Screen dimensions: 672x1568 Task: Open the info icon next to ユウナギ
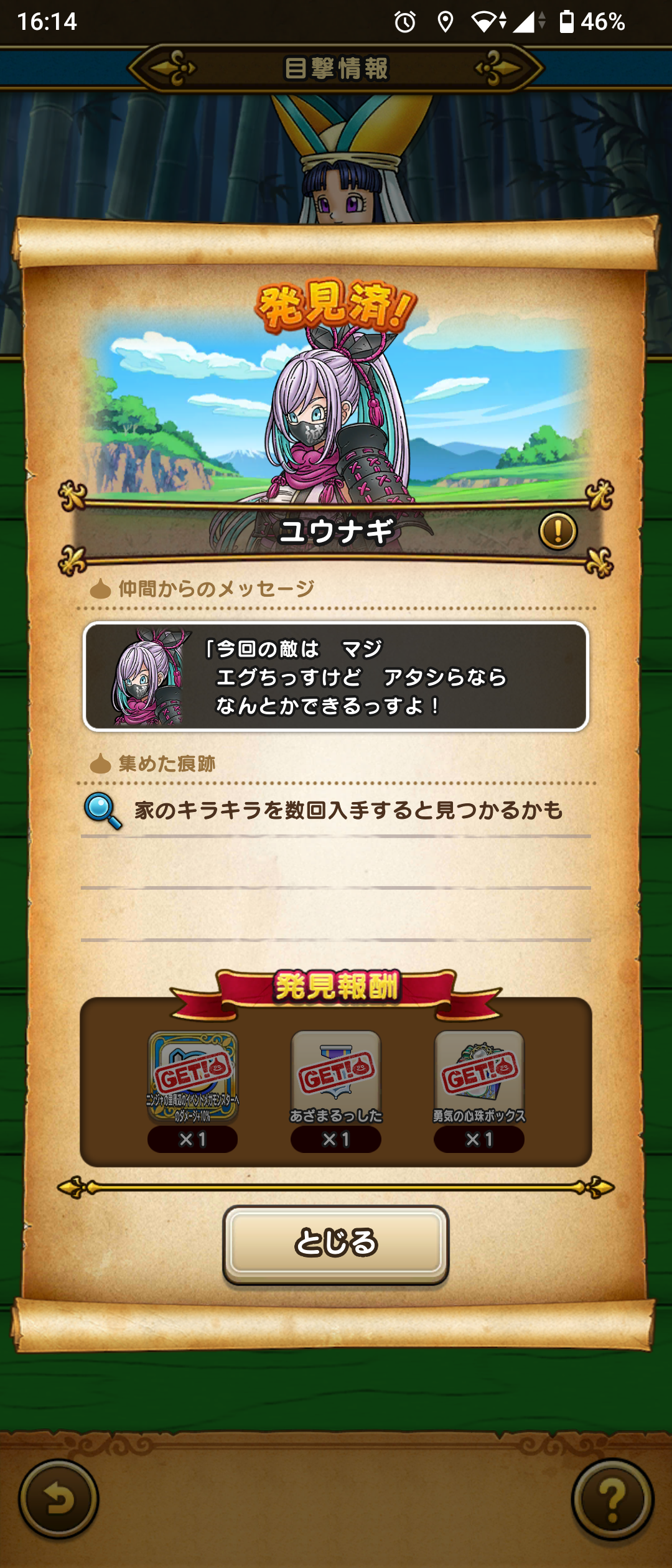point(558,531)
